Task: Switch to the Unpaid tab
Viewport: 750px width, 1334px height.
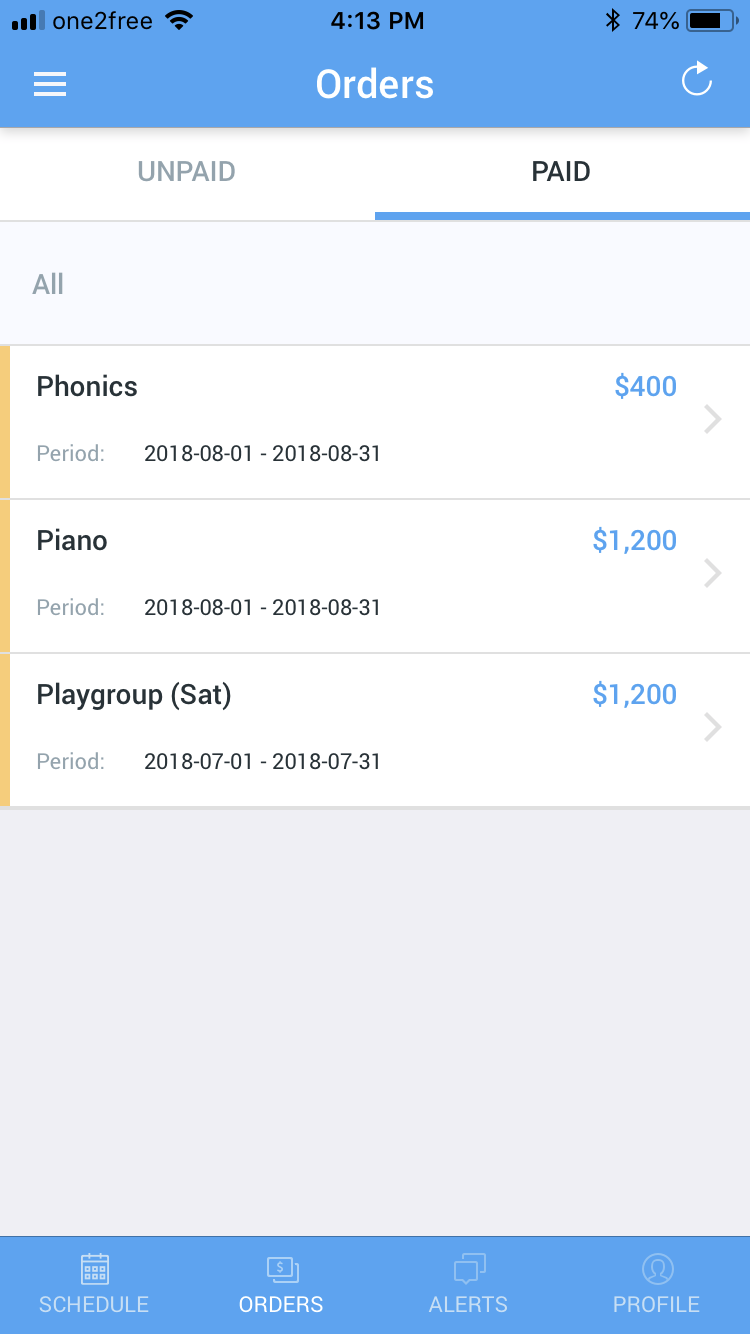Action: (187, 172)
